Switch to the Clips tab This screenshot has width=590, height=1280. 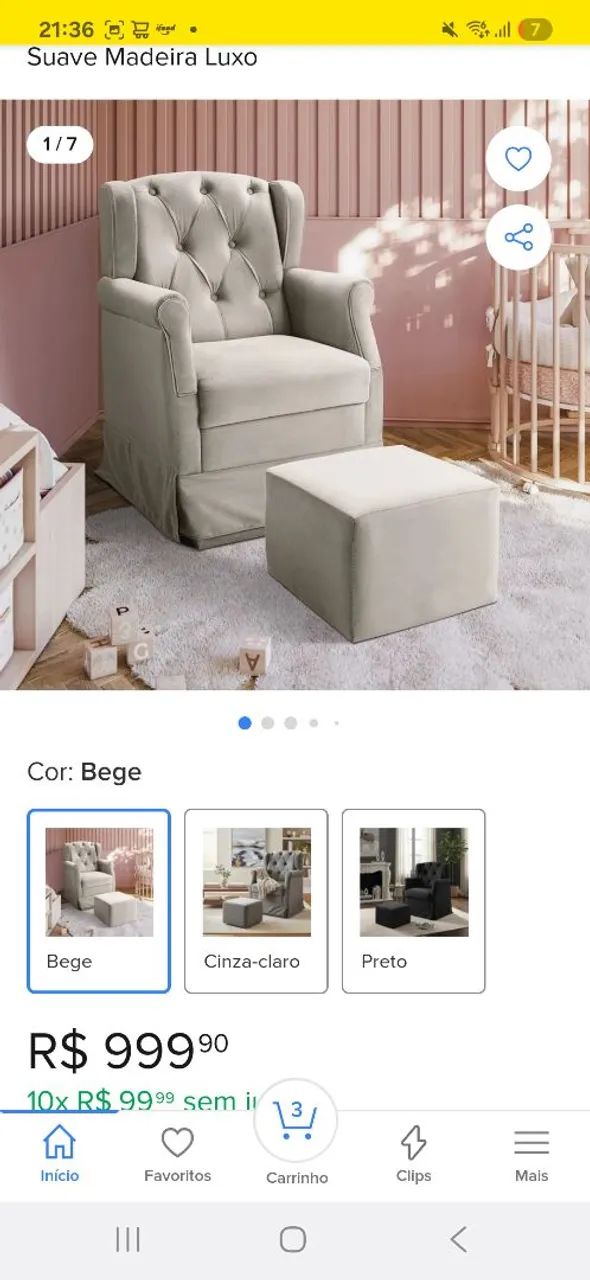pyautogui.click(x=414, y=1154)
